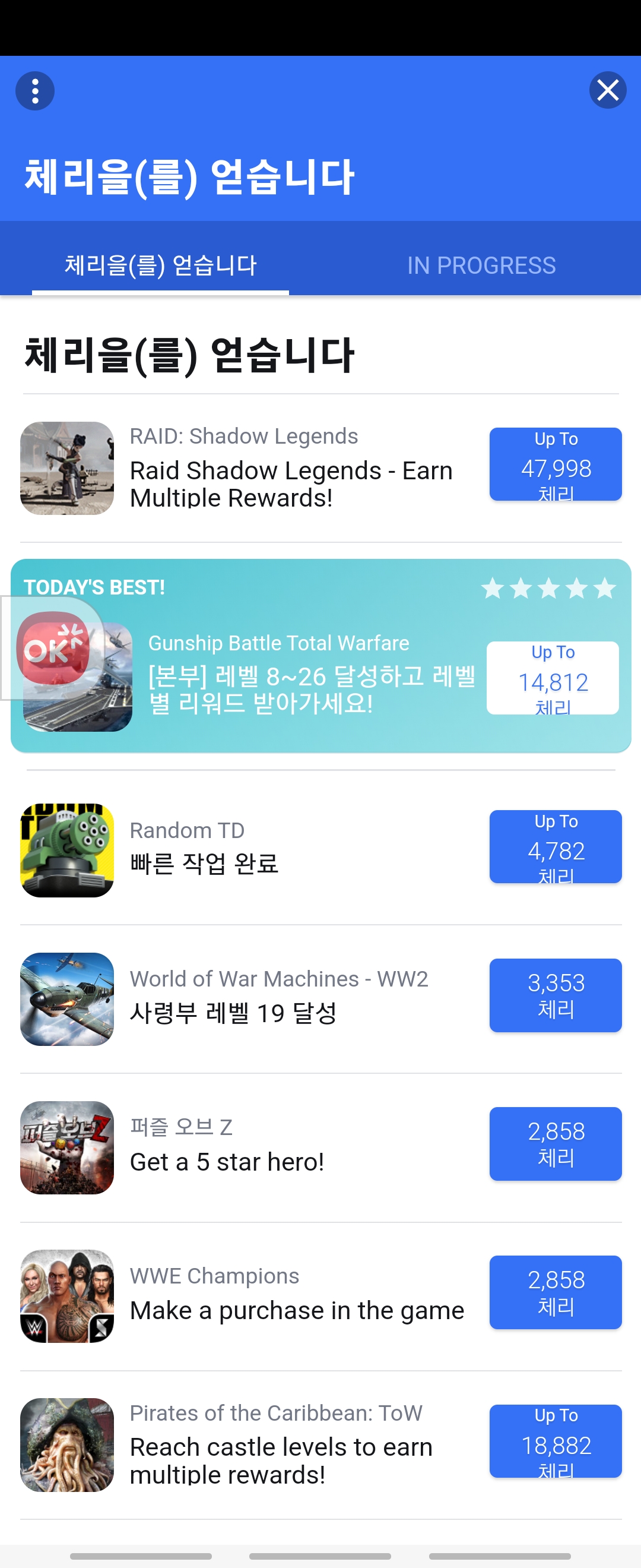Image resolution: width=641 pixels, height=1568 pixels.
Task: Tap the Up To 14,812 체리 button
Action: pos(552,678)
